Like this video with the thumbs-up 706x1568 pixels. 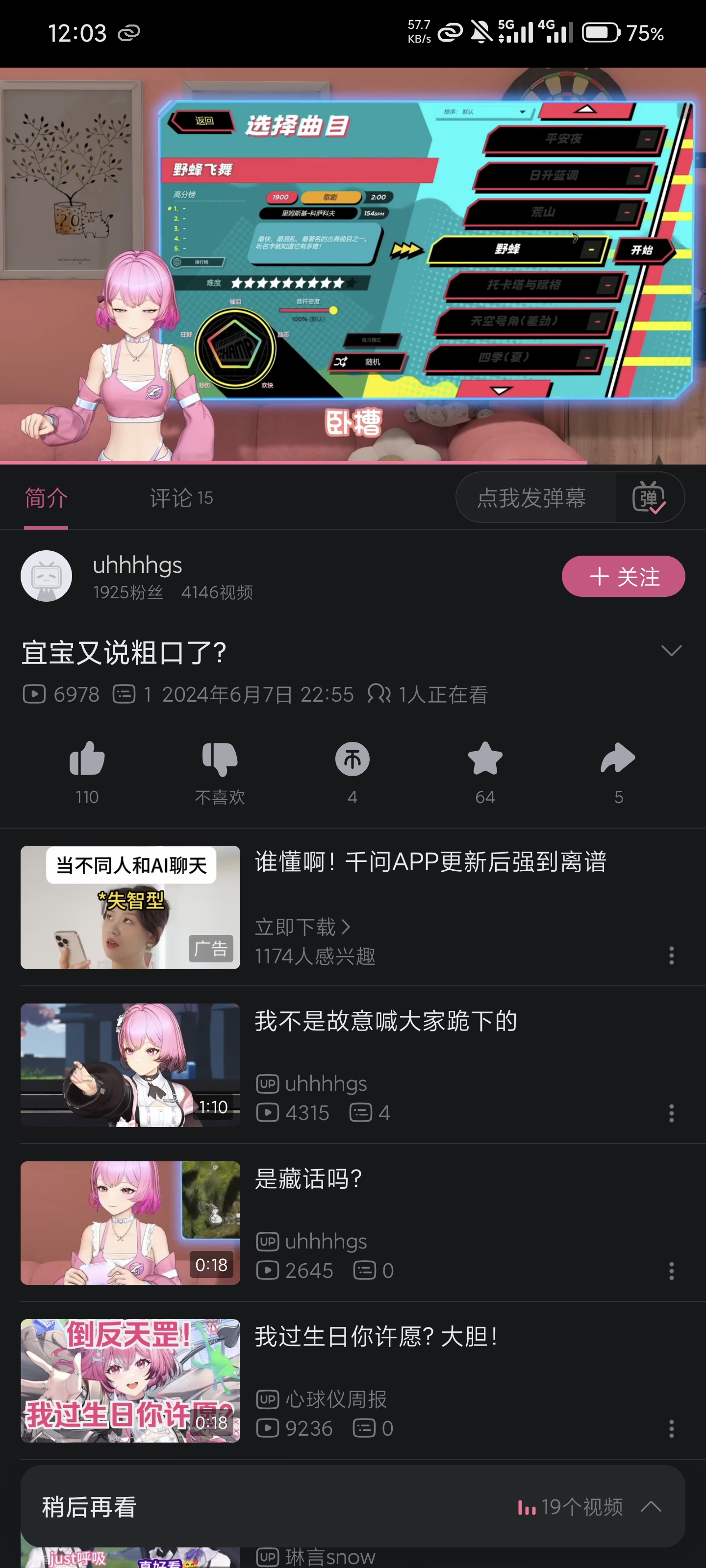click(x=87, y=759)
